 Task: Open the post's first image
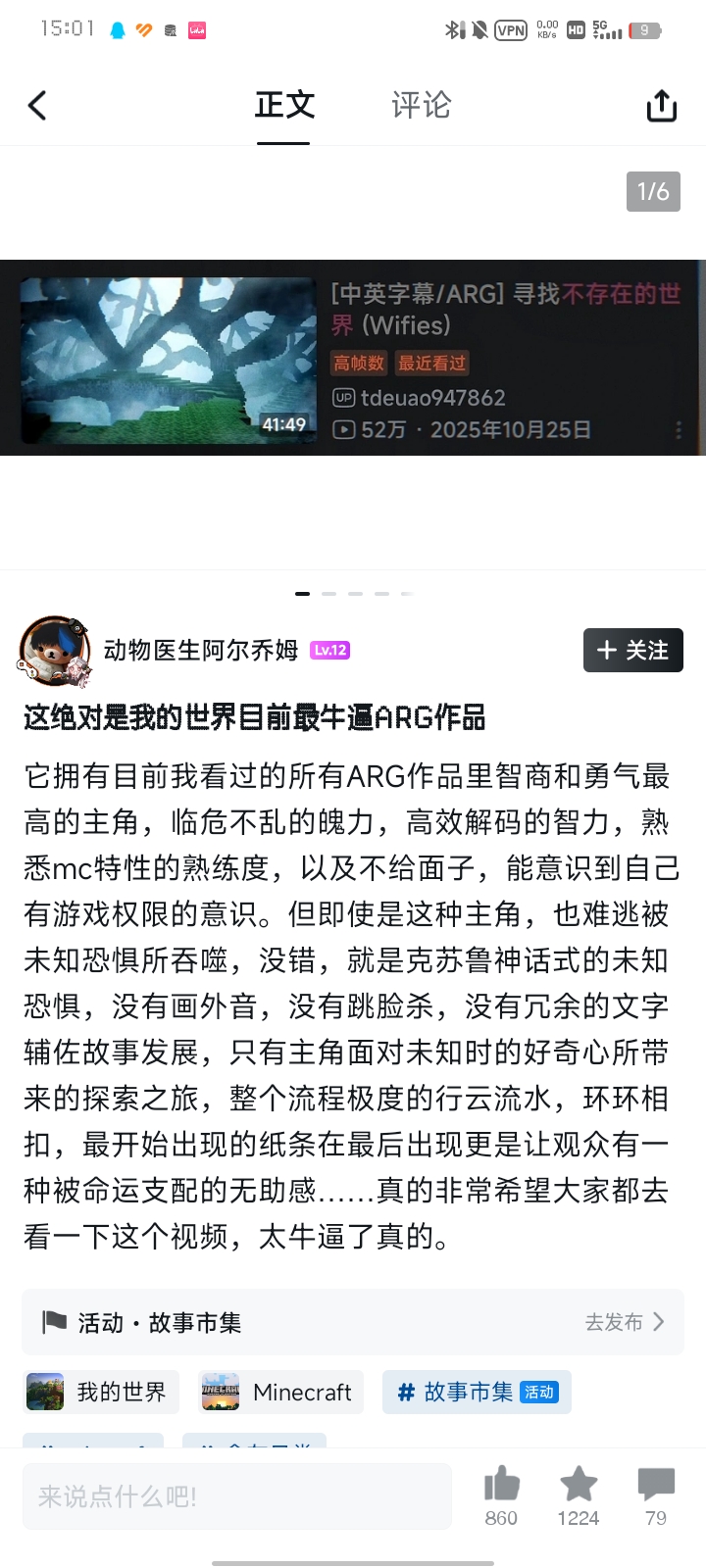click(x=353, y=358)
